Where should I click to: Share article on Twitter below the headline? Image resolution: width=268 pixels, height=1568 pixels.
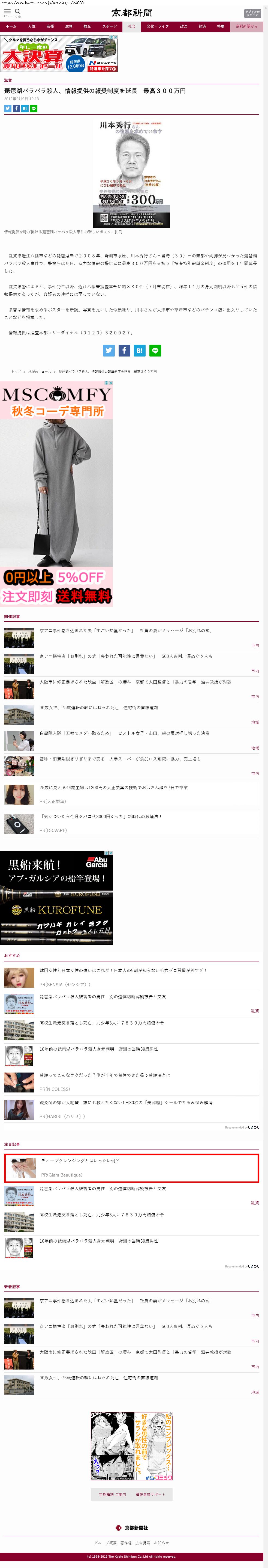point(8,108)
